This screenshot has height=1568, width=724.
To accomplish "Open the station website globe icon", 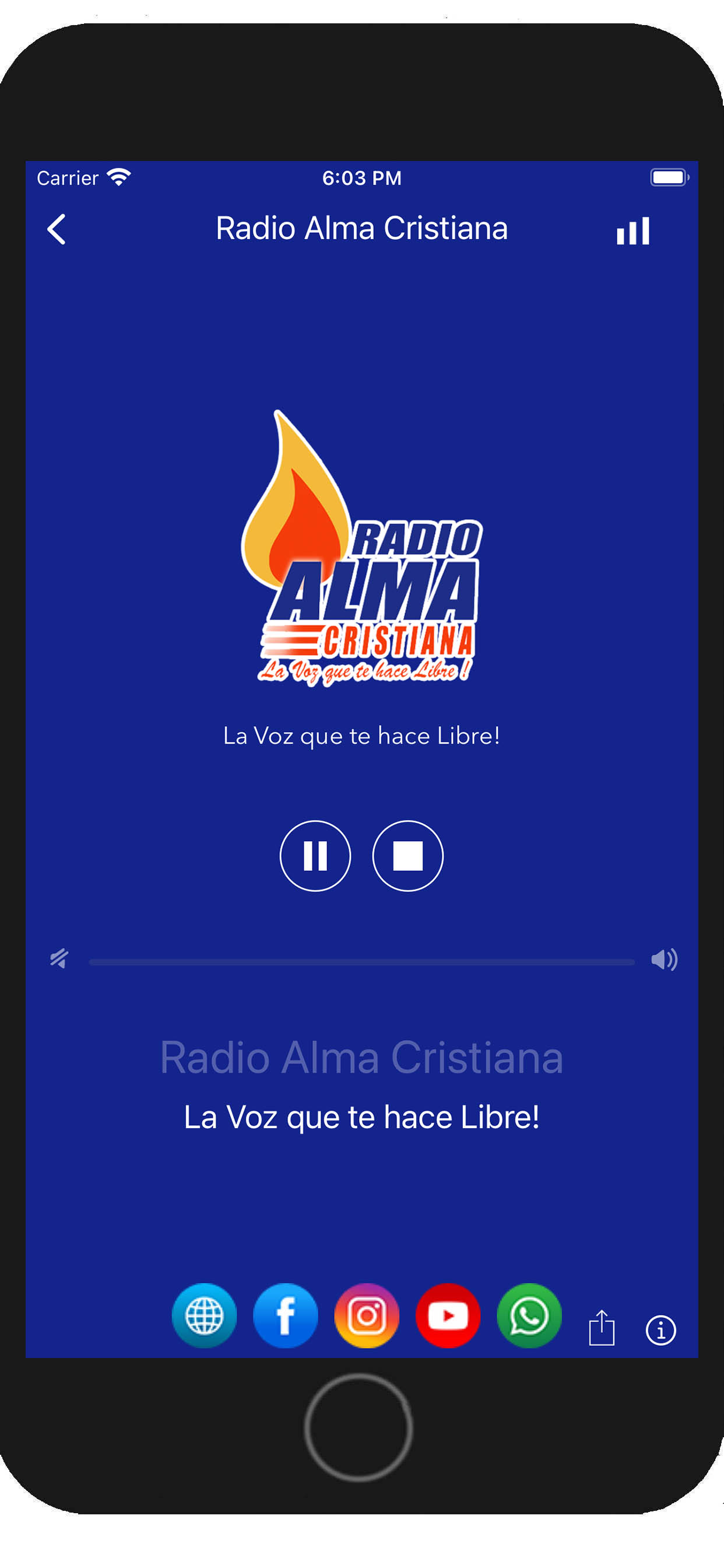I will click(205, 1315).
